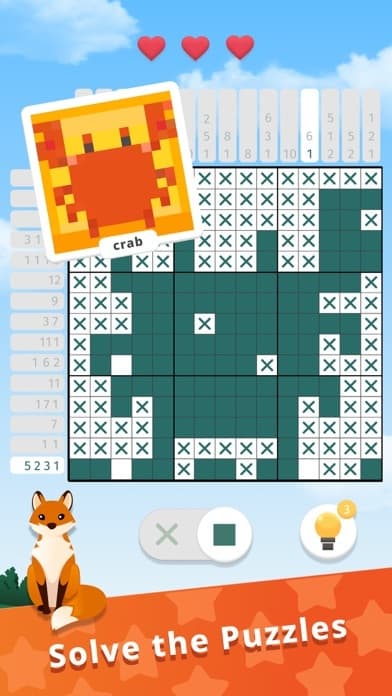Fill the empty cell in row 1 6 2

(121, 365)
